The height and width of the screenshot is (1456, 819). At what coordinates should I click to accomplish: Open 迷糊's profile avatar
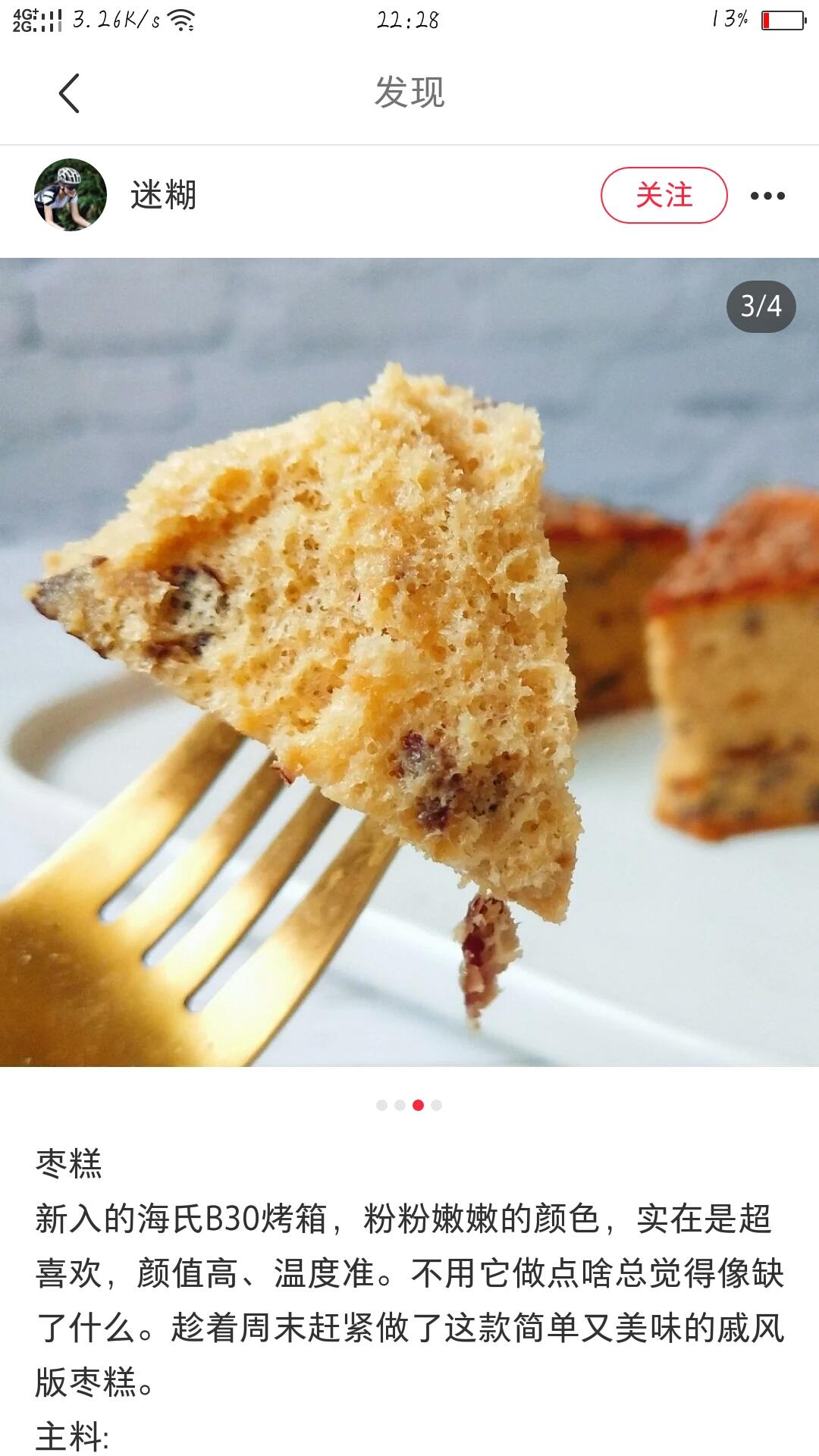71,195
